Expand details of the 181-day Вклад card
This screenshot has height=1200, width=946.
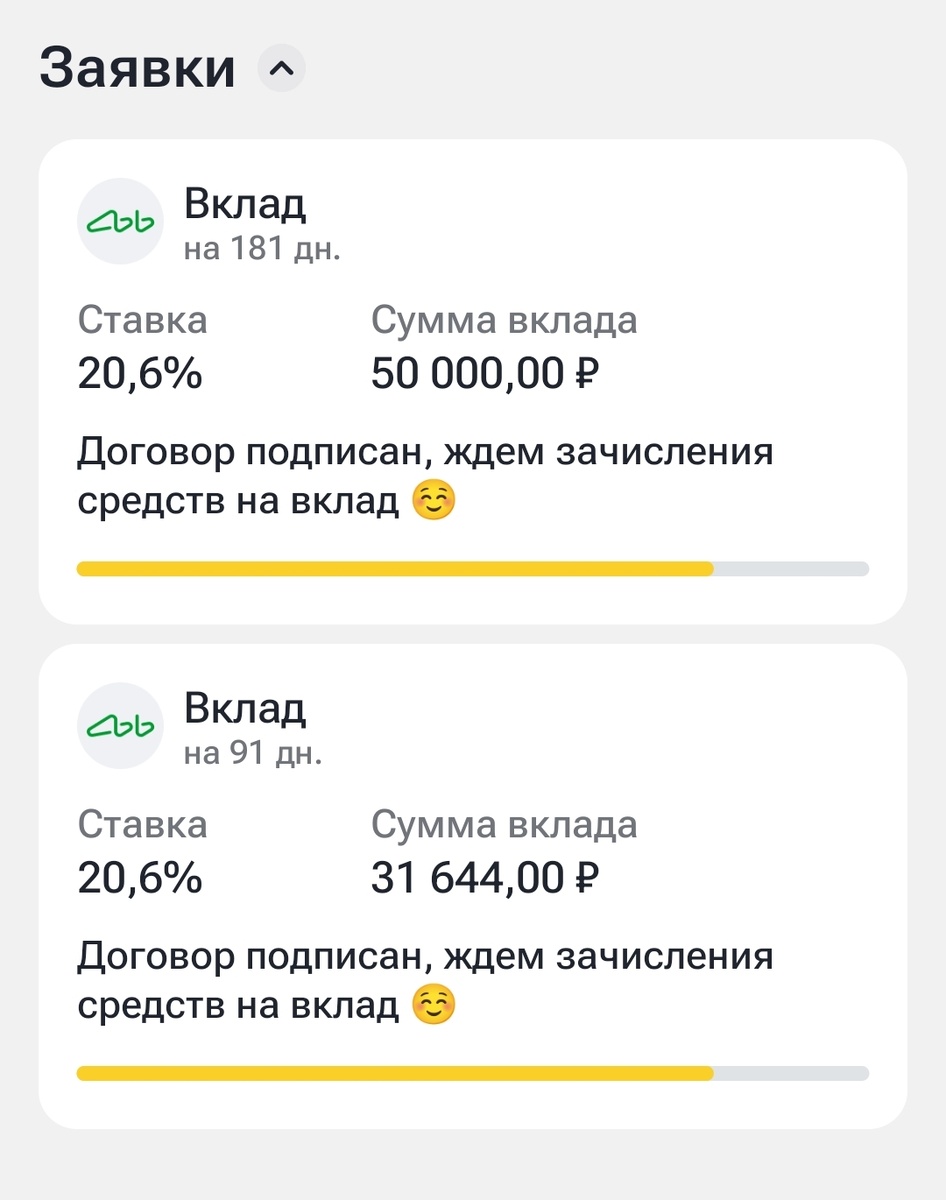click(x=473, y=380)
